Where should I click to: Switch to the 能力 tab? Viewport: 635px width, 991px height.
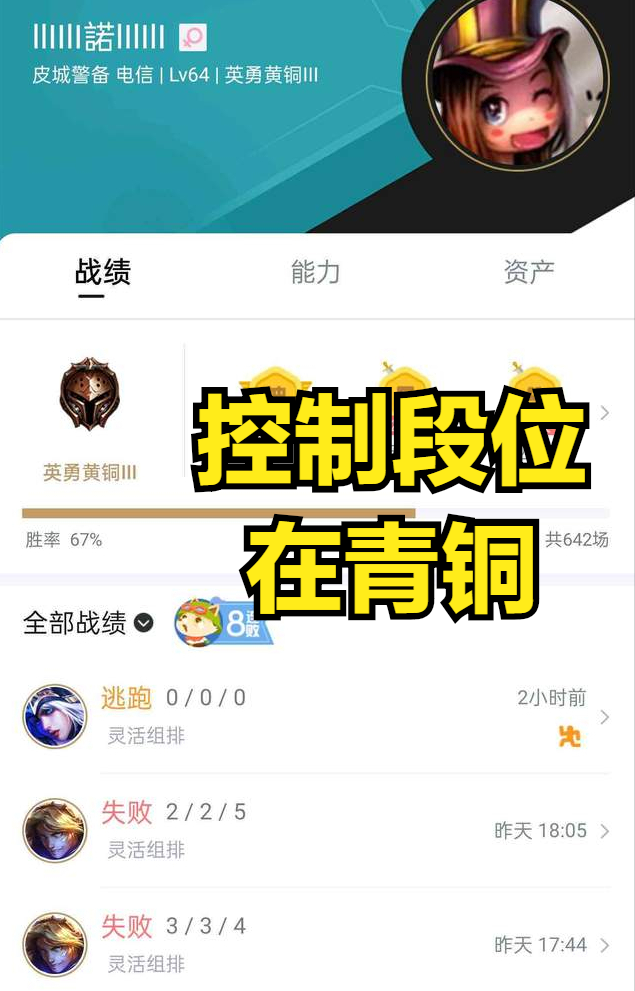[315, 271]
